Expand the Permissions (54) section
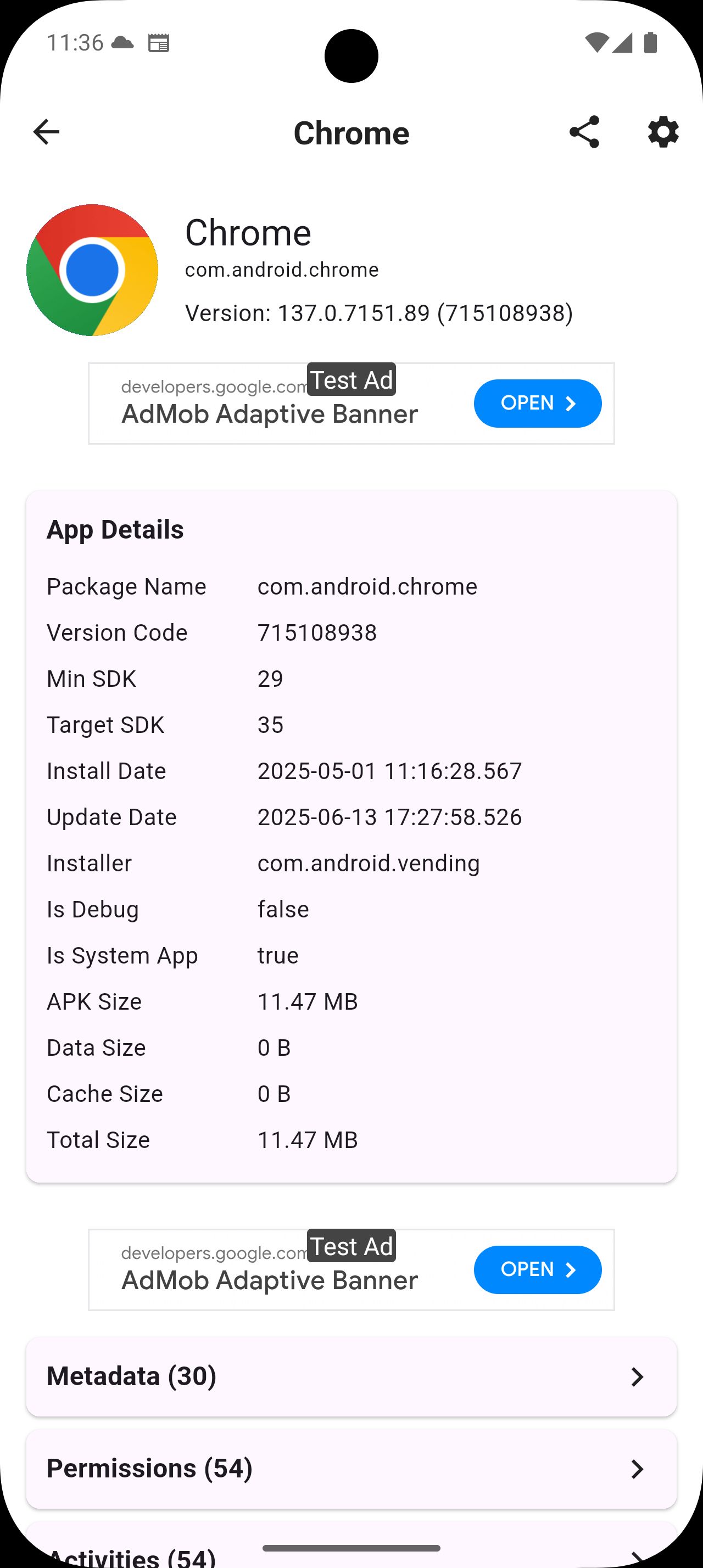This screenshot has height=1568, width=703. pos(351,1469)
